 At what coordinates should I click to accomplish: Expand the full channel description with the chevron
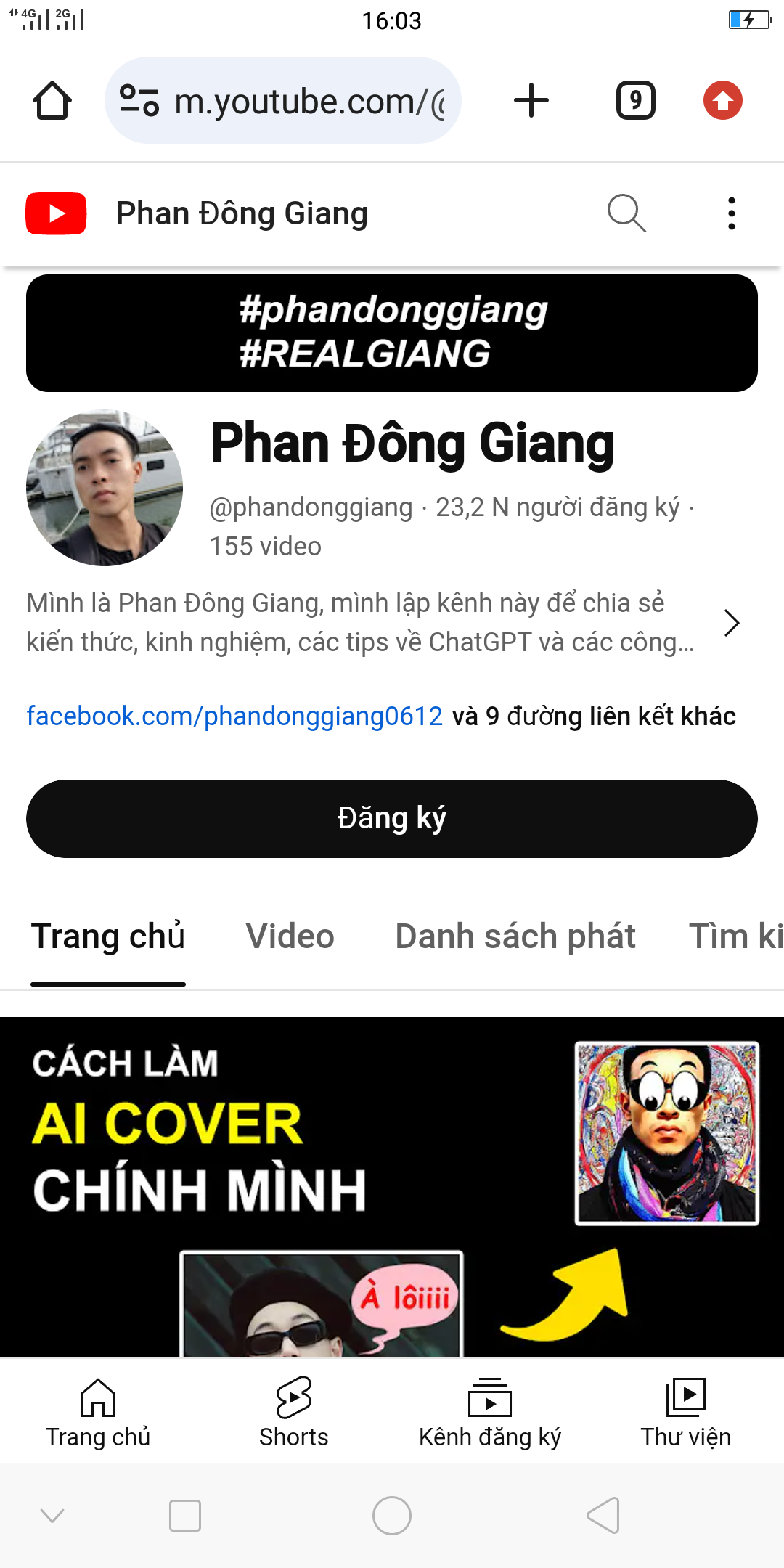[731, 622]
